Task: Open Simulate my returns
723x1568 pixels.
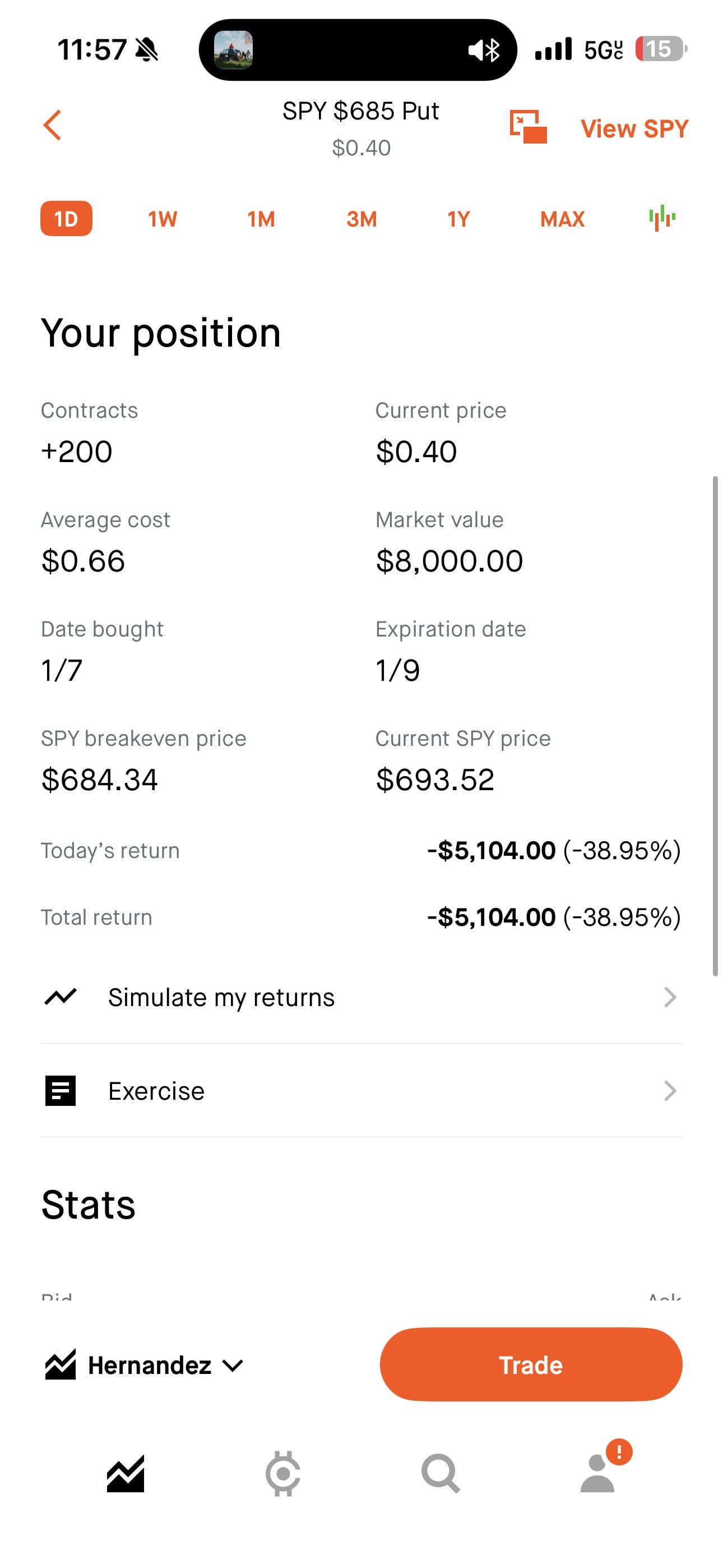Action: (x=361, y=998)
